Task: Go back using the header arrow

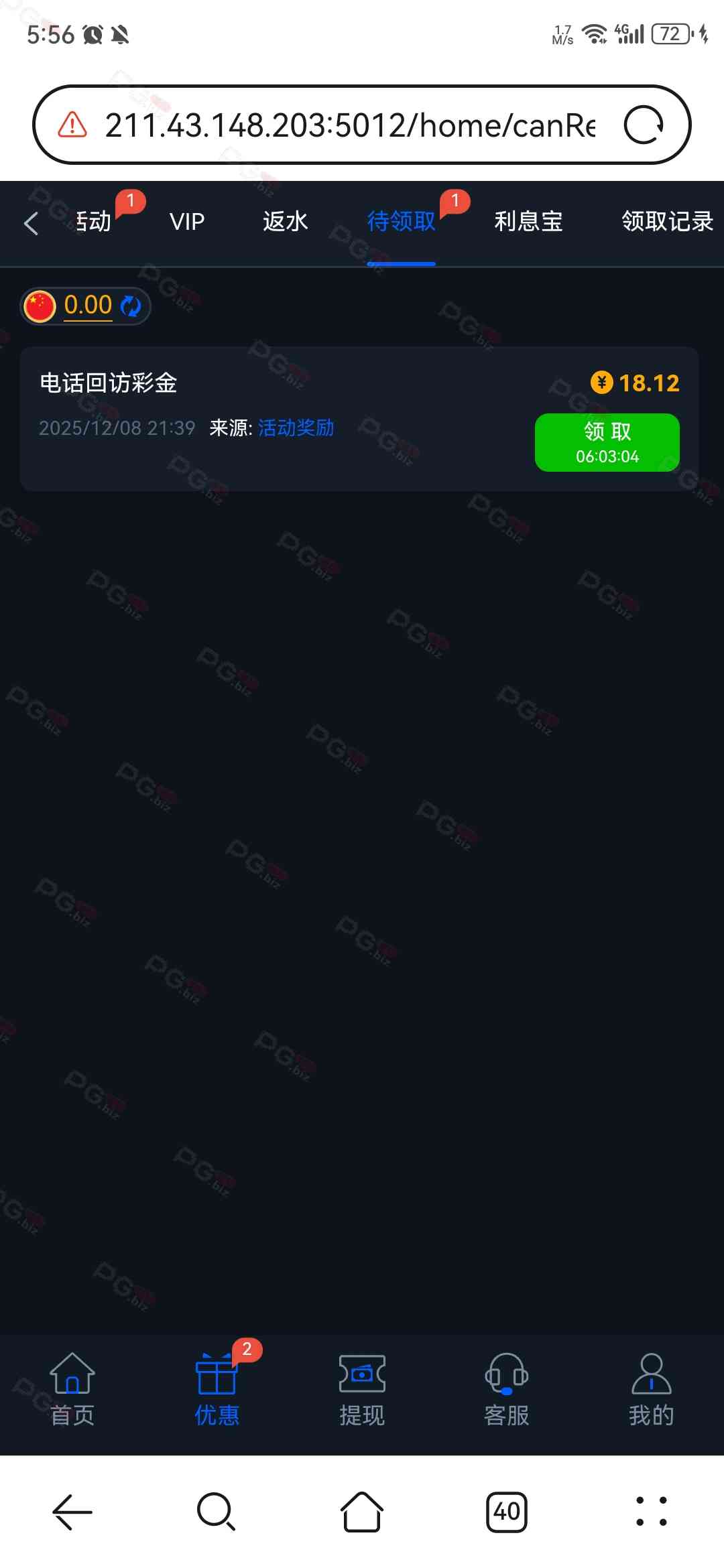Action: (31, 223)
